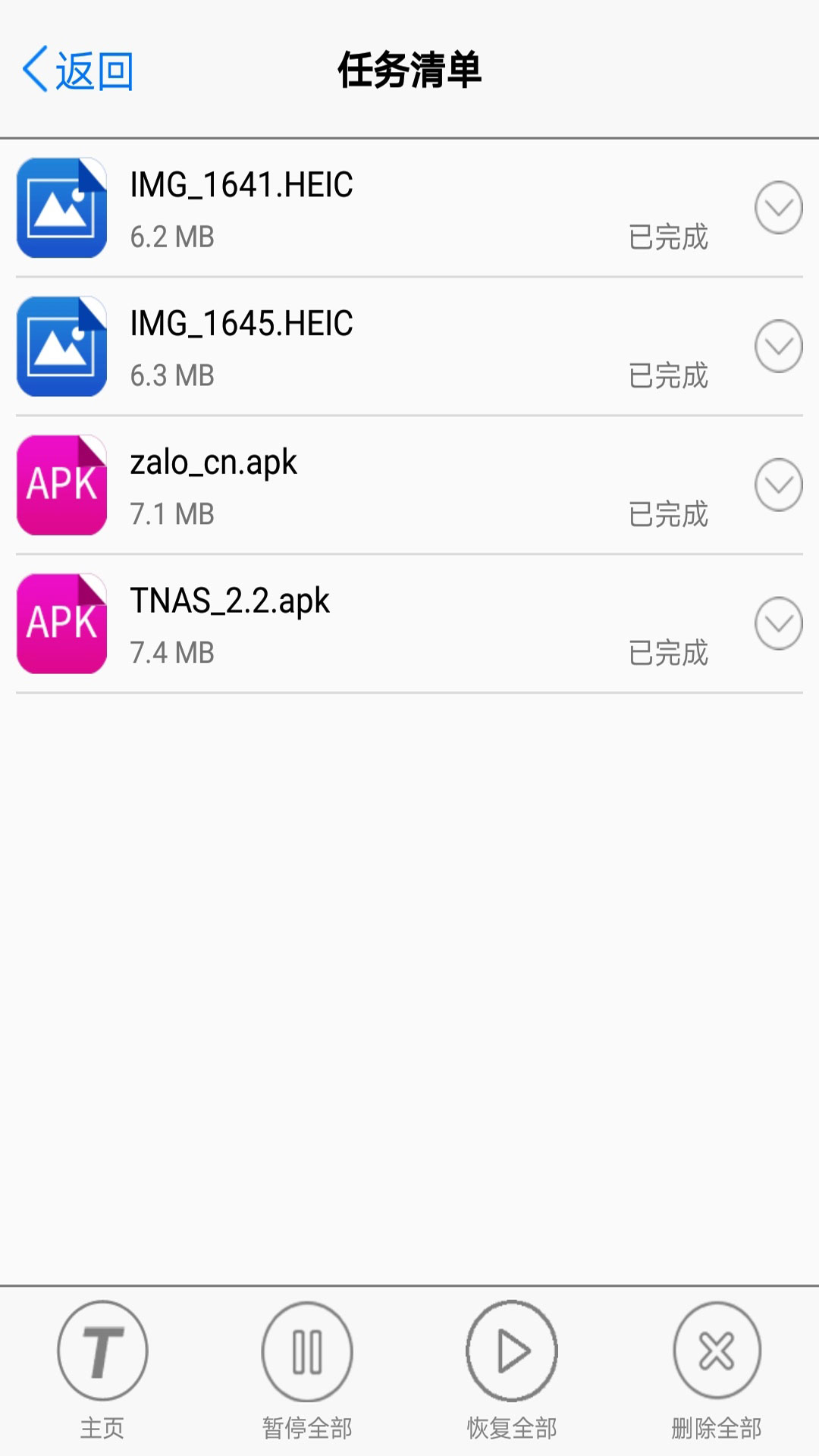The height and width of the screenshot is (1456, 819).
Task: Click the APK icon for zalo_cn.apk
Action: pyautogui.click(x=61, y=485)
